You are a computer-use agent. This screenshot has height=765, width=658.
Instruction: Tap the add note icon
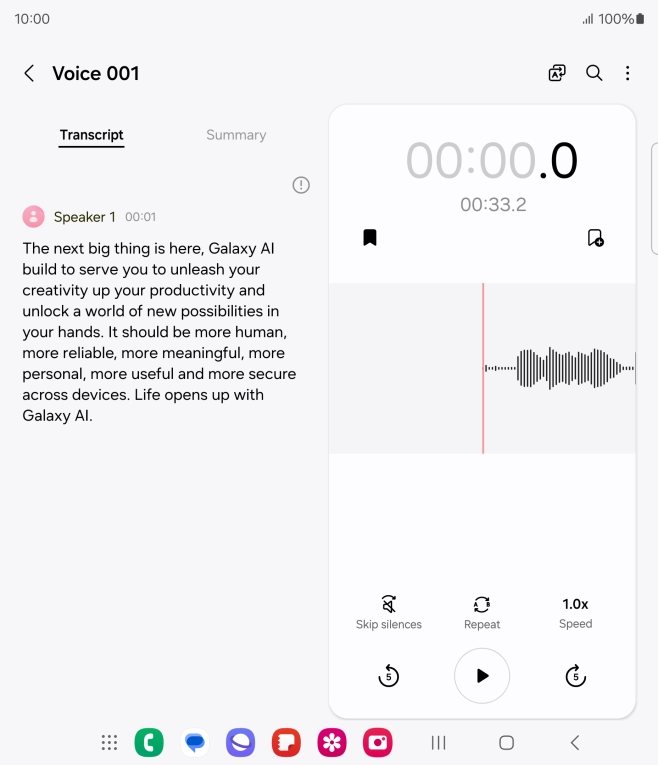coord(595,238)
